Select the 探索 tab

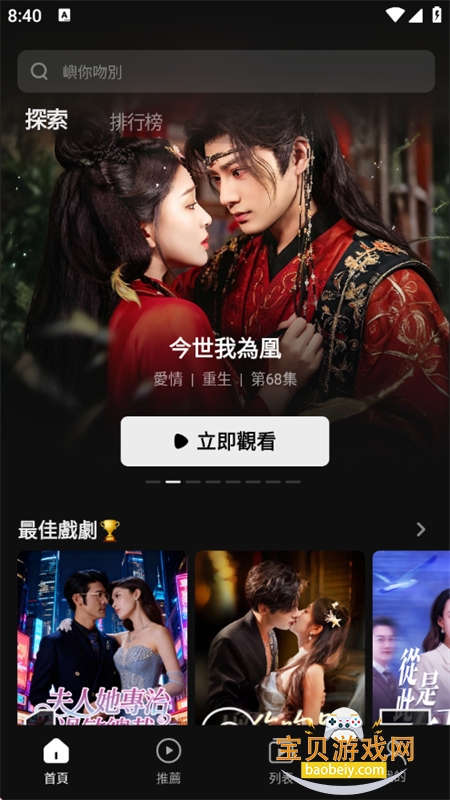coord(46,119)
